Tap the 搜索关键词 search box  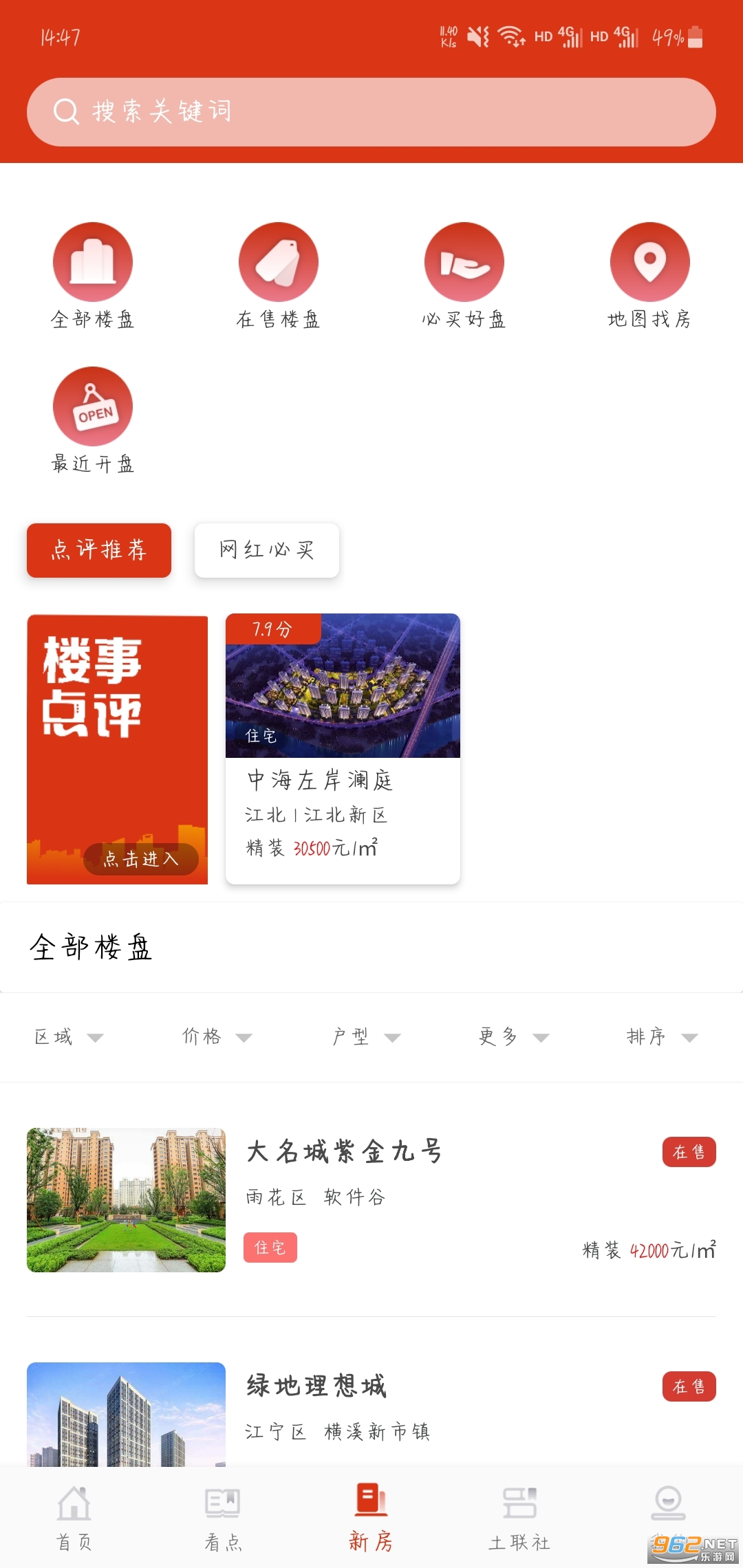371,111
